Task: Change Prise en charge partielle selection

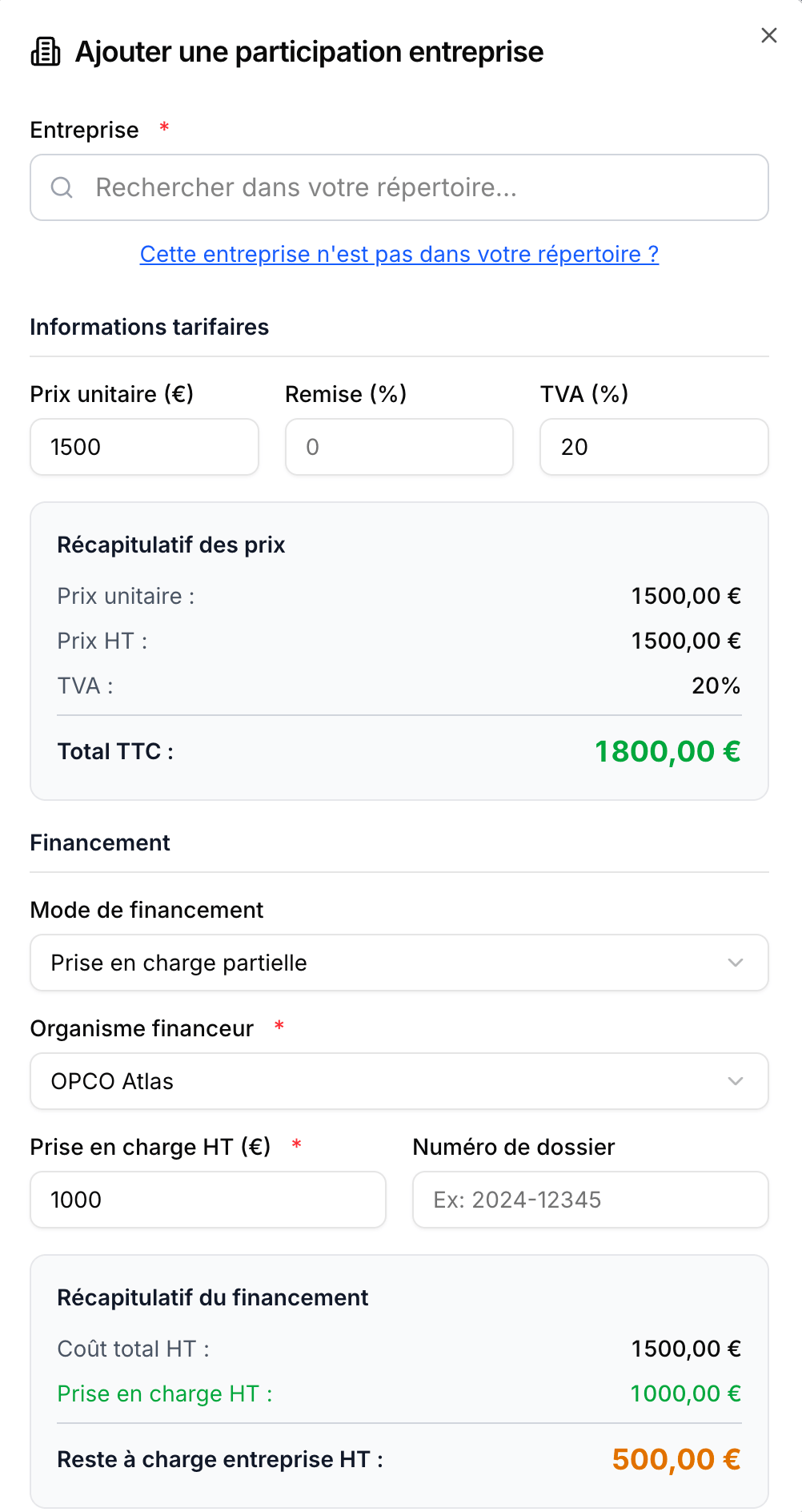Action: (399, 963)
